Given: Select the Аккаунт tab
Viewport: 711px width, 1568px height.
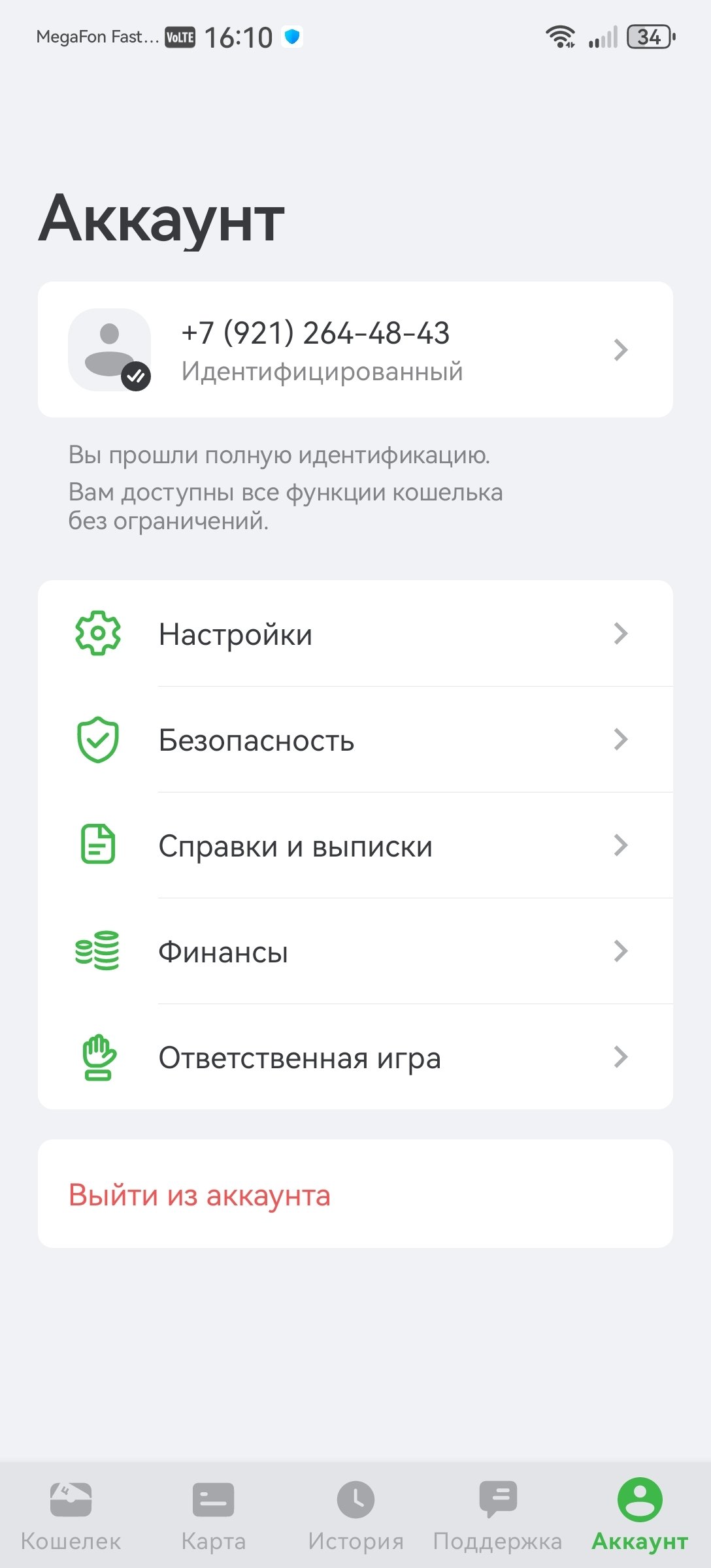Looking at the screenshot, I should point(640,1514).
